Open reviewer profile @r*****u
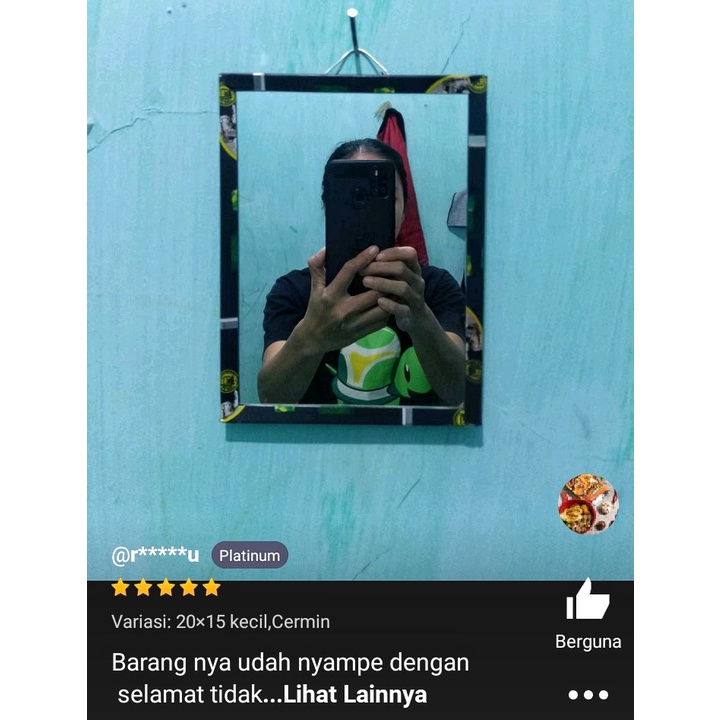Viewport: 720px width, 720px height. pos(156,555)
